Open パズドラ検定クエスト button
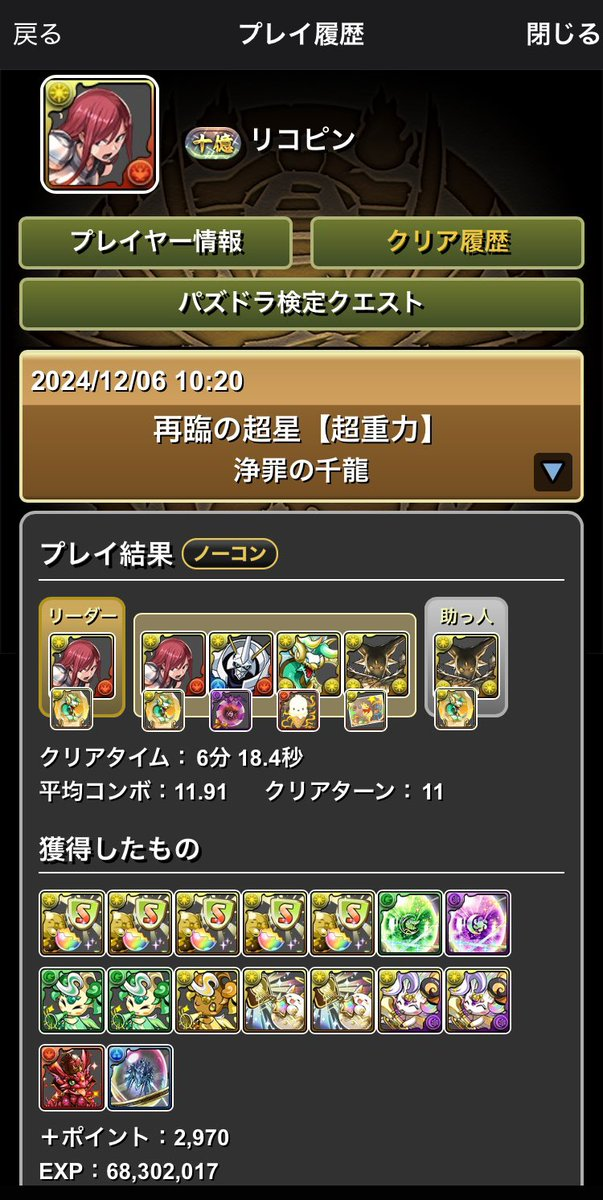This screenshot has width=603, height=1200. (x=301, y=304)
